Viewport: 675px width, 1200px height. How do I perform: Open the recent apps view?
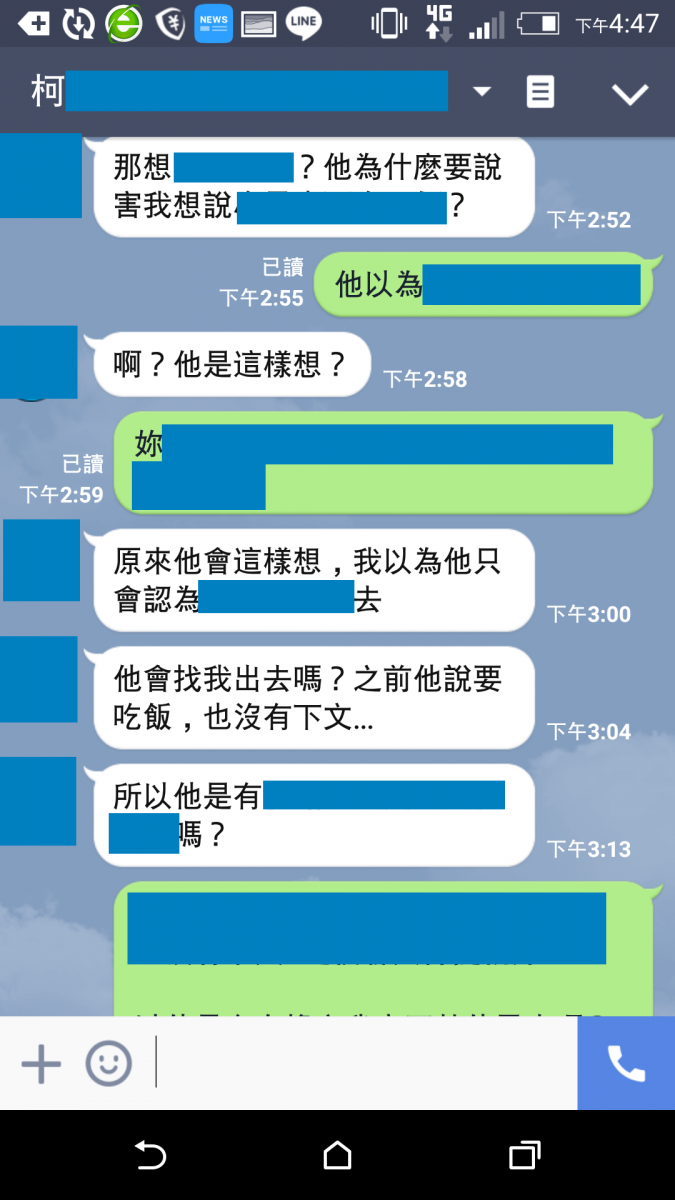[x=525, y=1156]
